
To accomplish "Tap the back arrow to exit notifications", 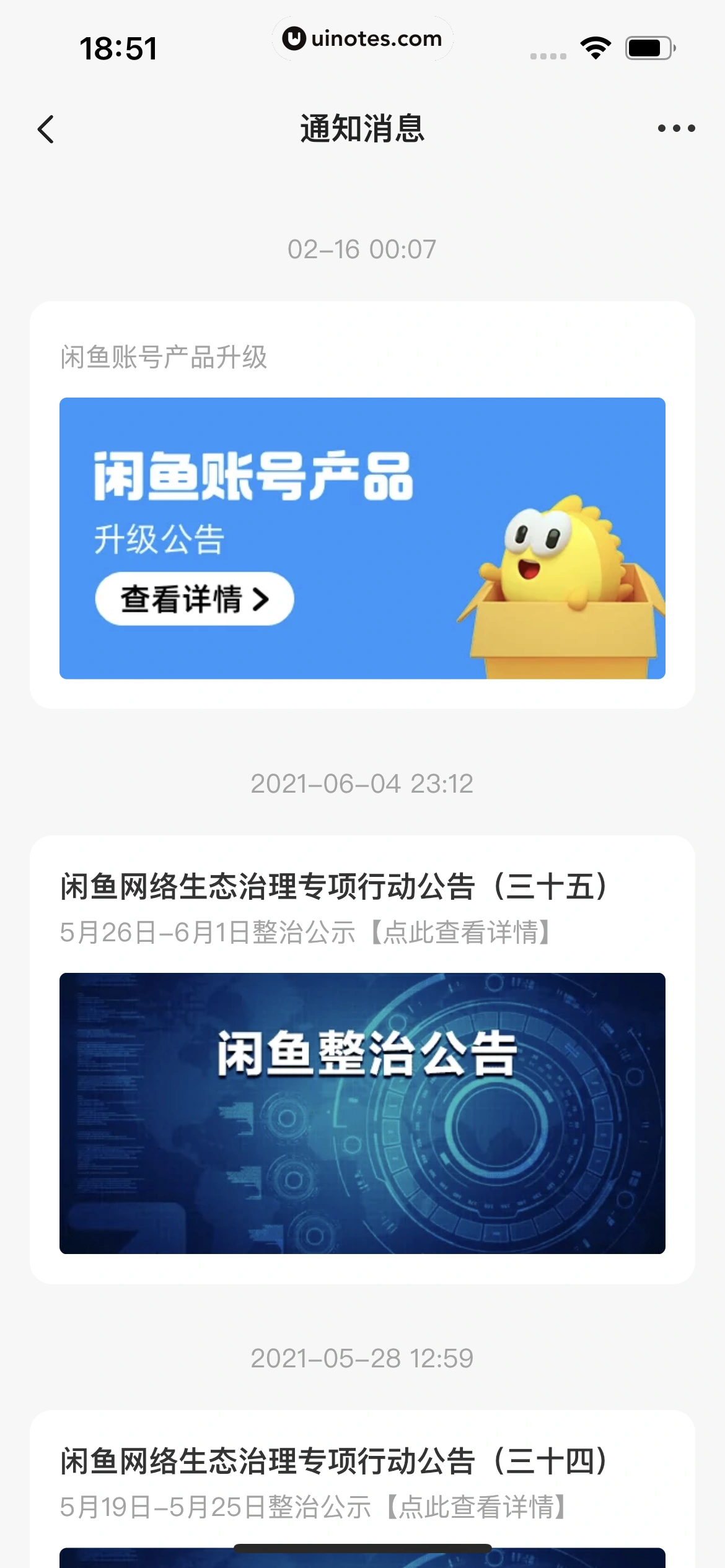I will click(45, 129).
